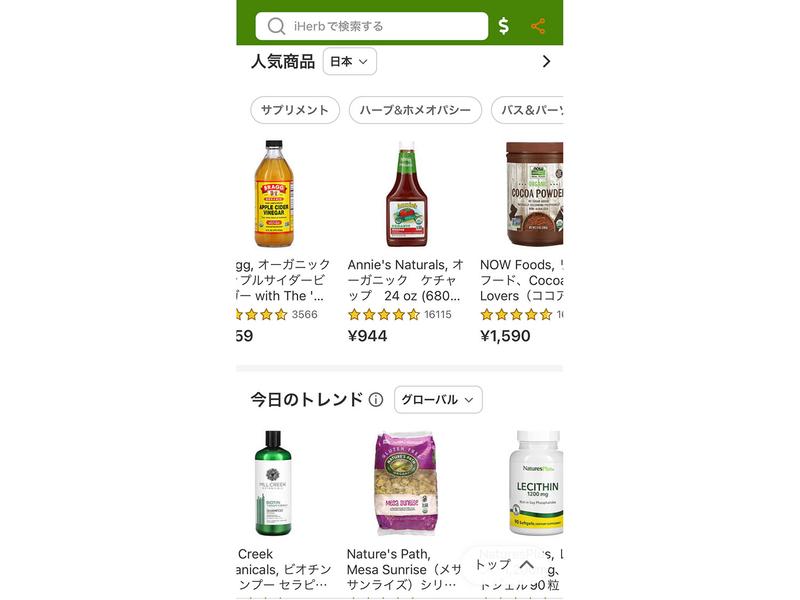The image size is (800, 600).
Task: Share this page via share icon
Action: click(x=538, y=26)
